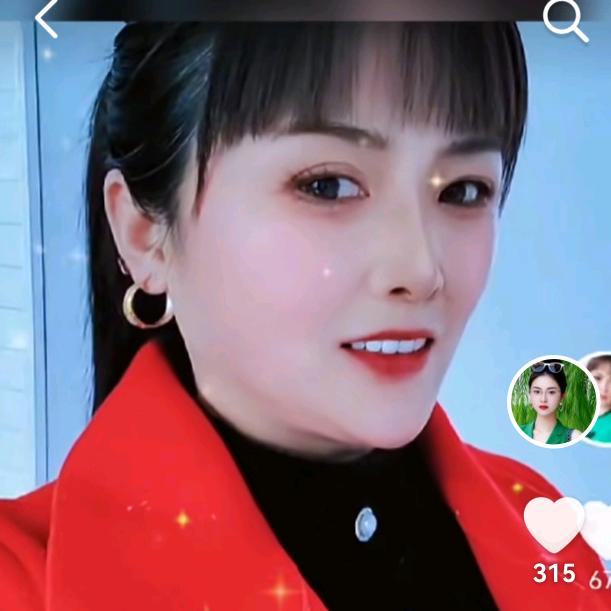Go back using the top-left arrow
The image size is (611, 611).
tap(47, 17)
